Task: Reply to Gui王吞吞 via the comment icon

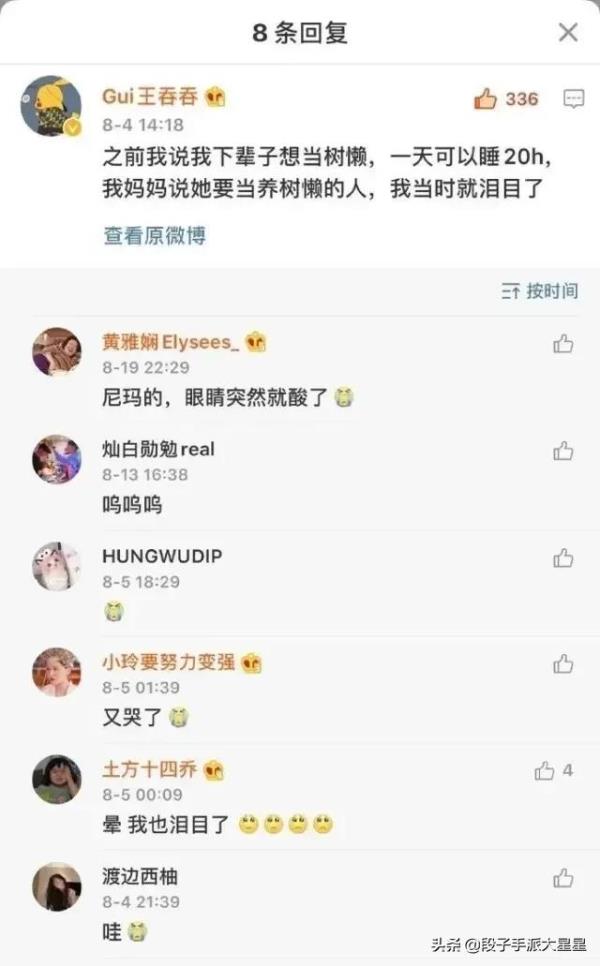Action: [574, 98]
